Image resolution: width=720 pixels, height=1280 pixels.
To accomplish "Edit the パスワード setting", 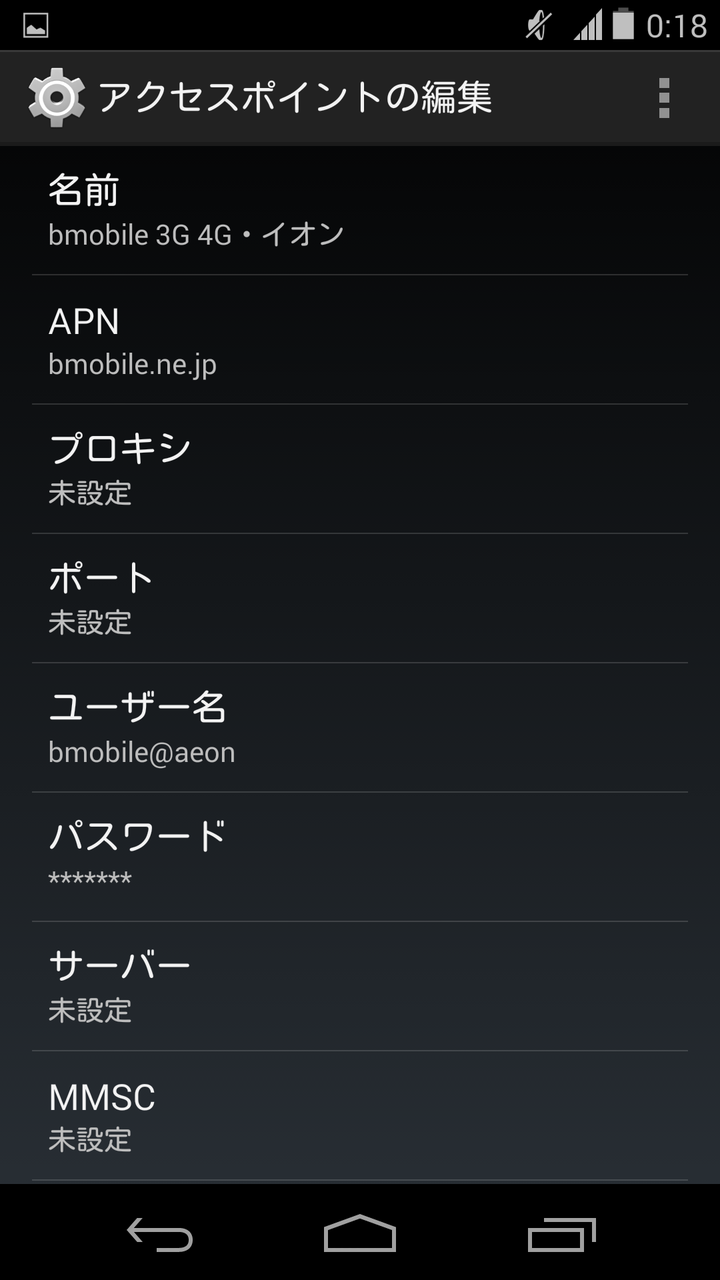I will tap(360, 857).
